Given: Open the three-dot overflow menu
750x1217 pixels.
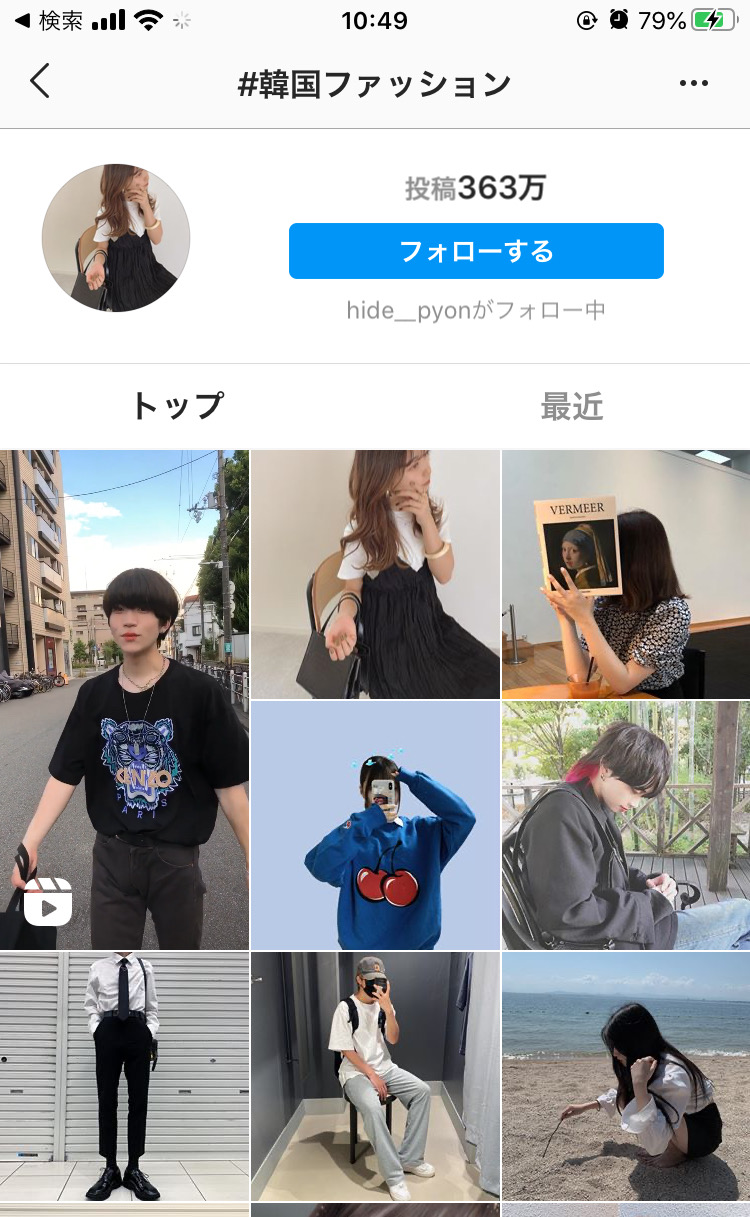Looking at the screenshot, I should (693, 83).
